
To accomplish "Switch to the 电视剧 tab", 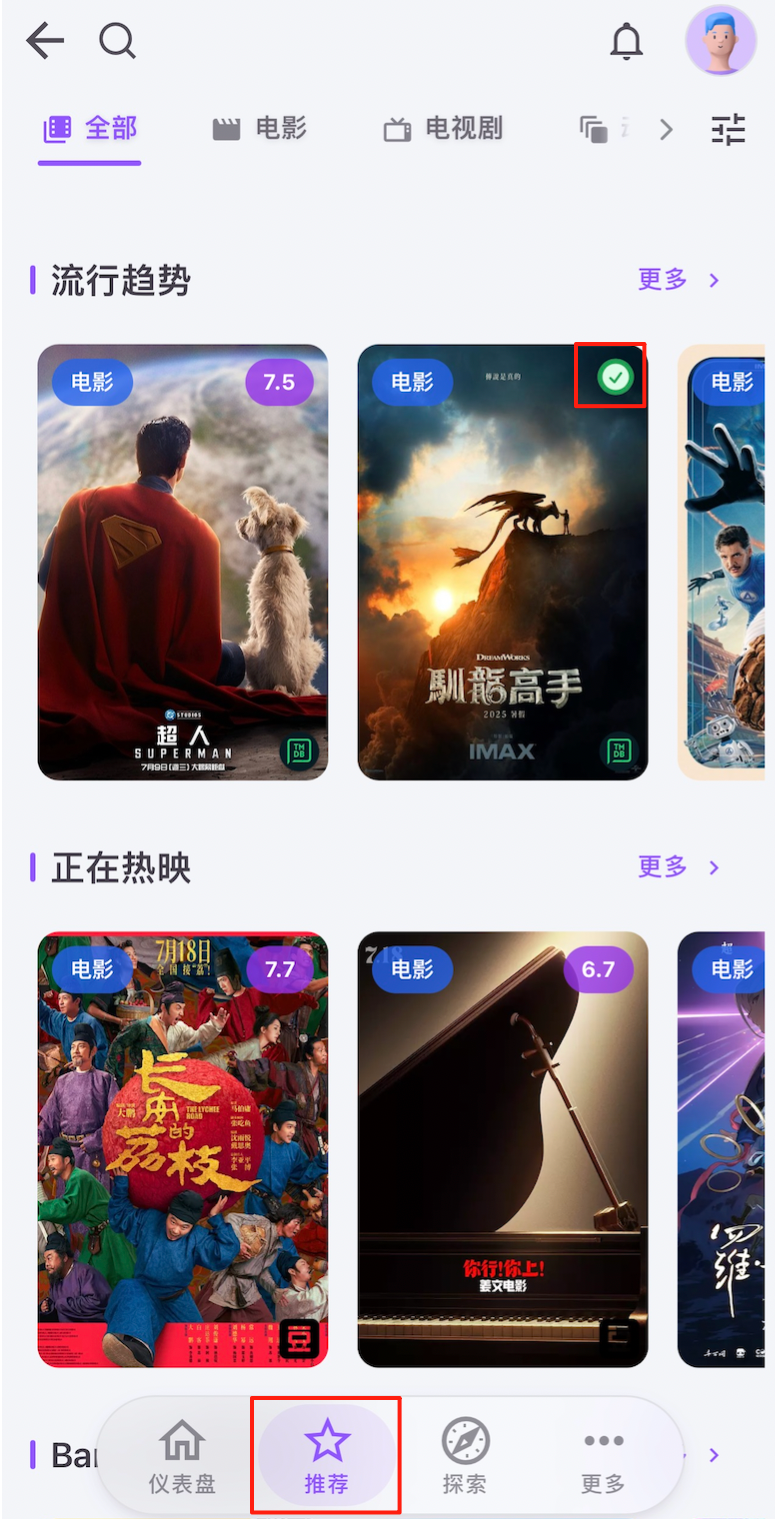I will [443, 129].
